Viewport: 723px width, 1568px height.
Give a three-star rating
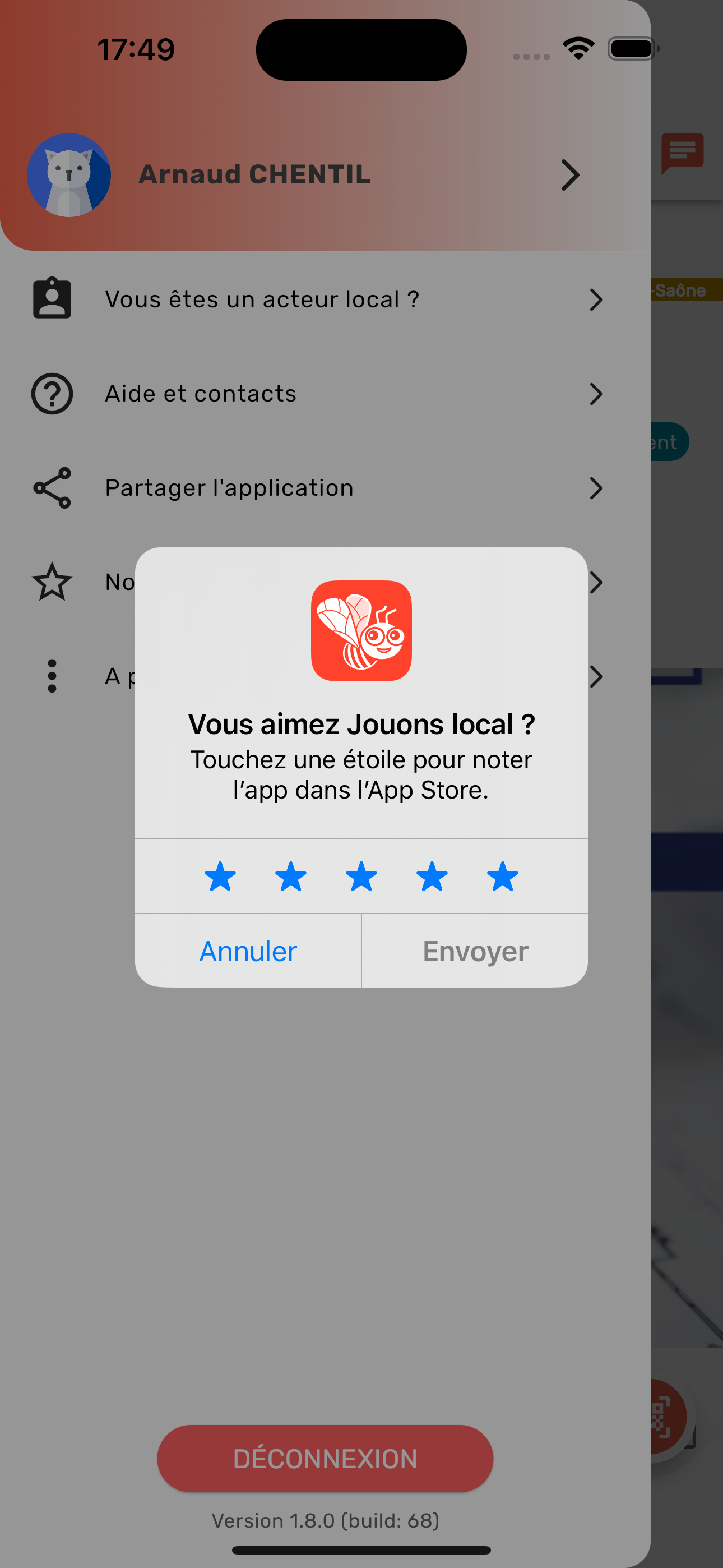click(x=361, y=877)
